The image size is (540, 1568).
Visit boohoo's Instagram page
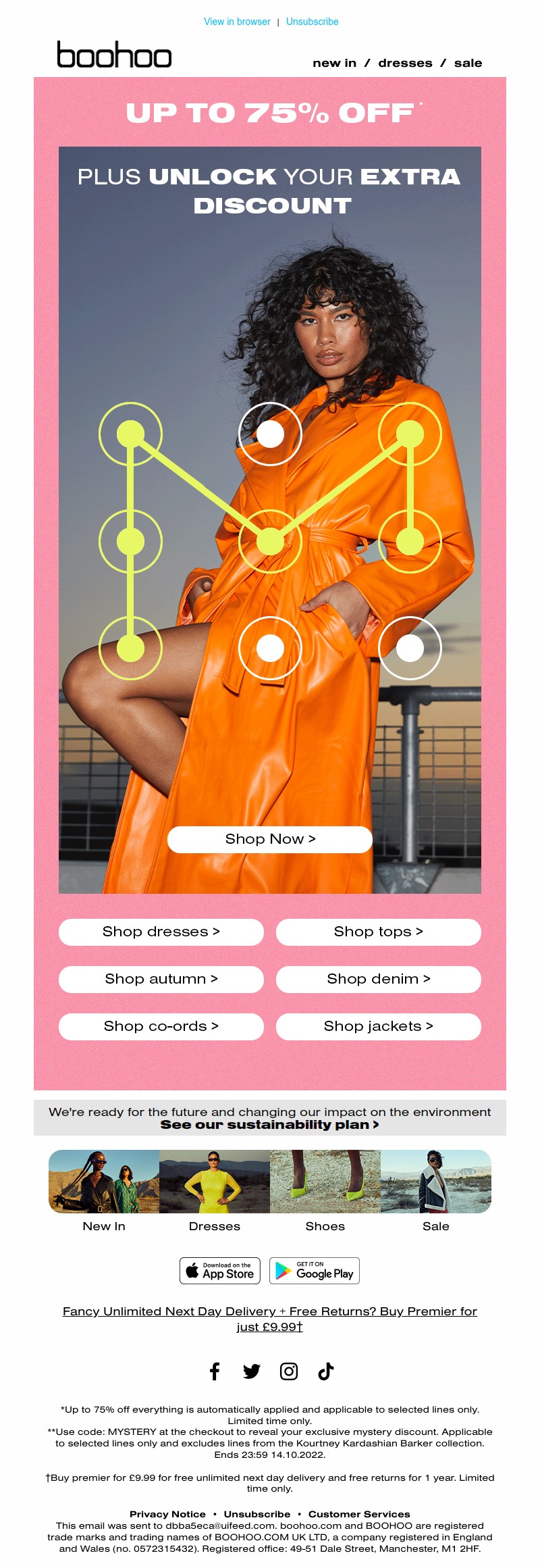[x=289, y=1371]
